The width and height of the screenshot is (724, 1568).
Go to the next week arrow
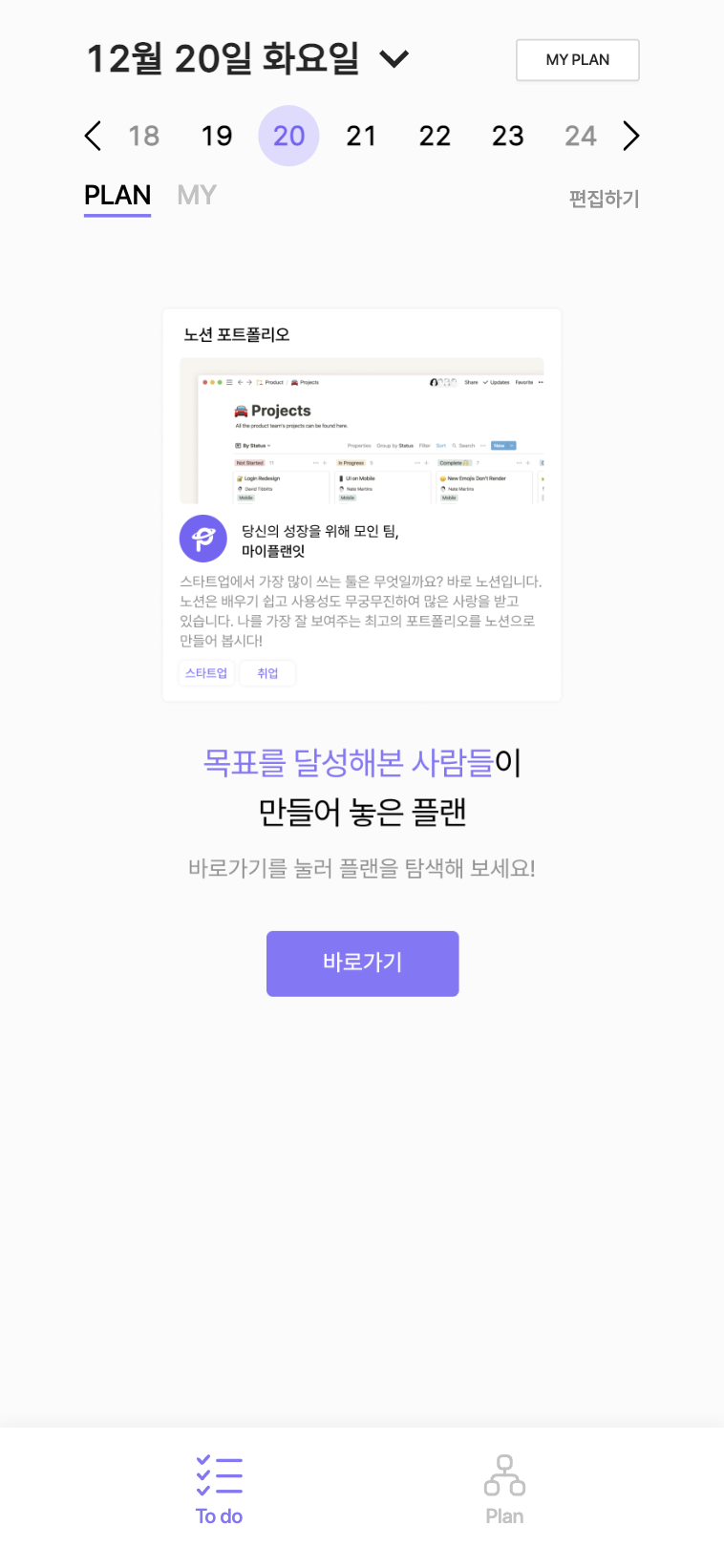pos(630,136)
